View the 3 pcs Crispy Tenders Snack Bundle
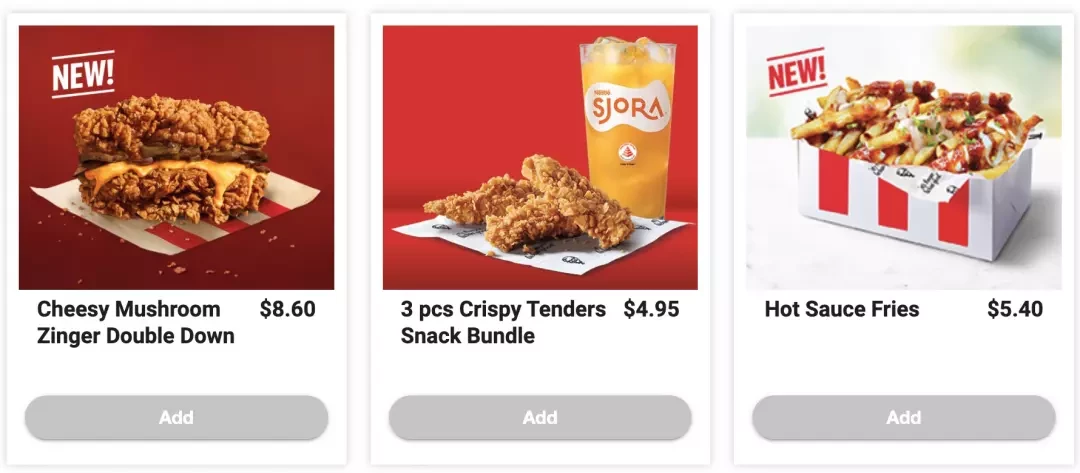The image size is (1080, 473). click(x=540, y=158)
